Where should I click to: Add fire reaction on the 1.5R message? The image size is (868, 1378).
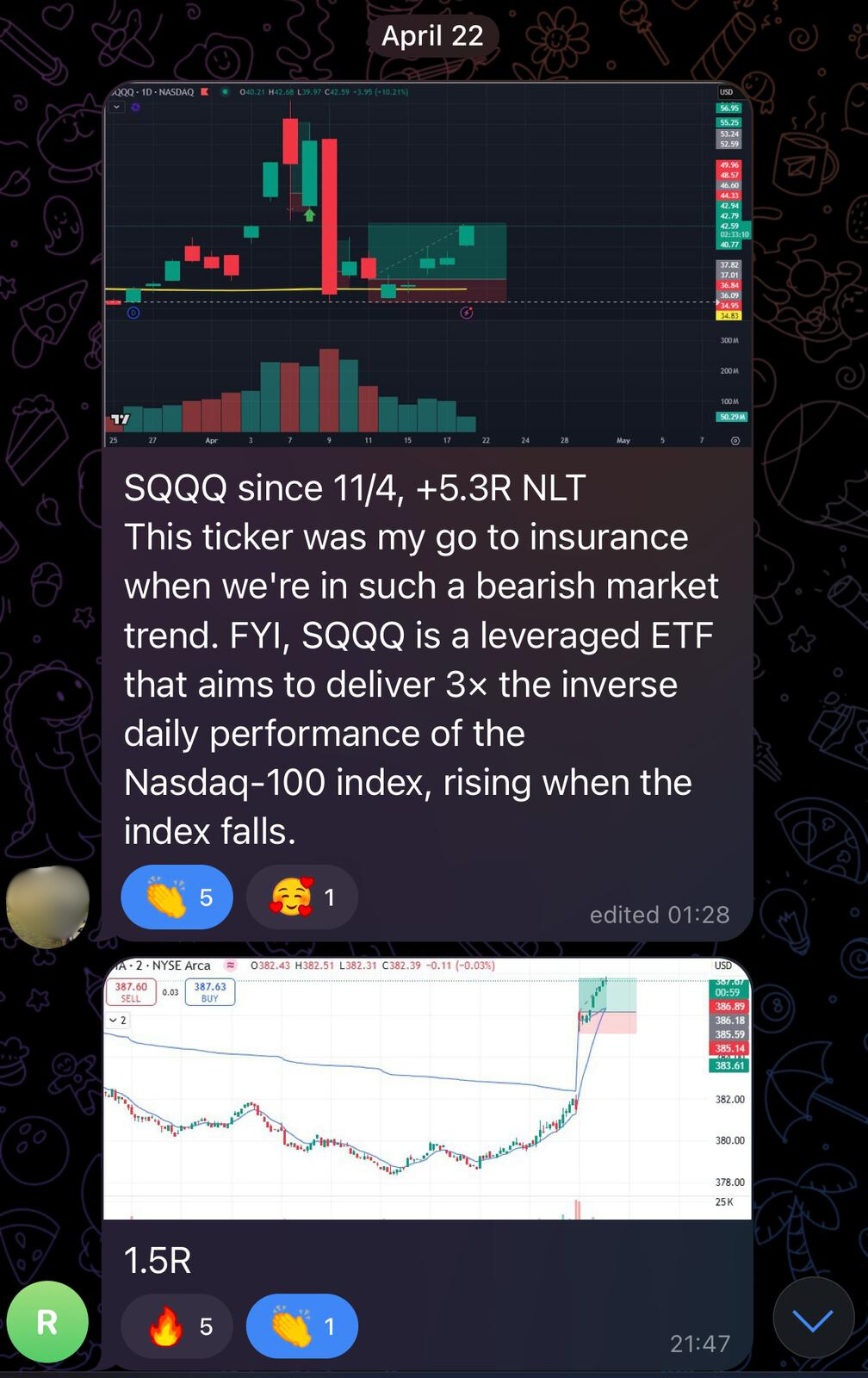[177, 1326]
